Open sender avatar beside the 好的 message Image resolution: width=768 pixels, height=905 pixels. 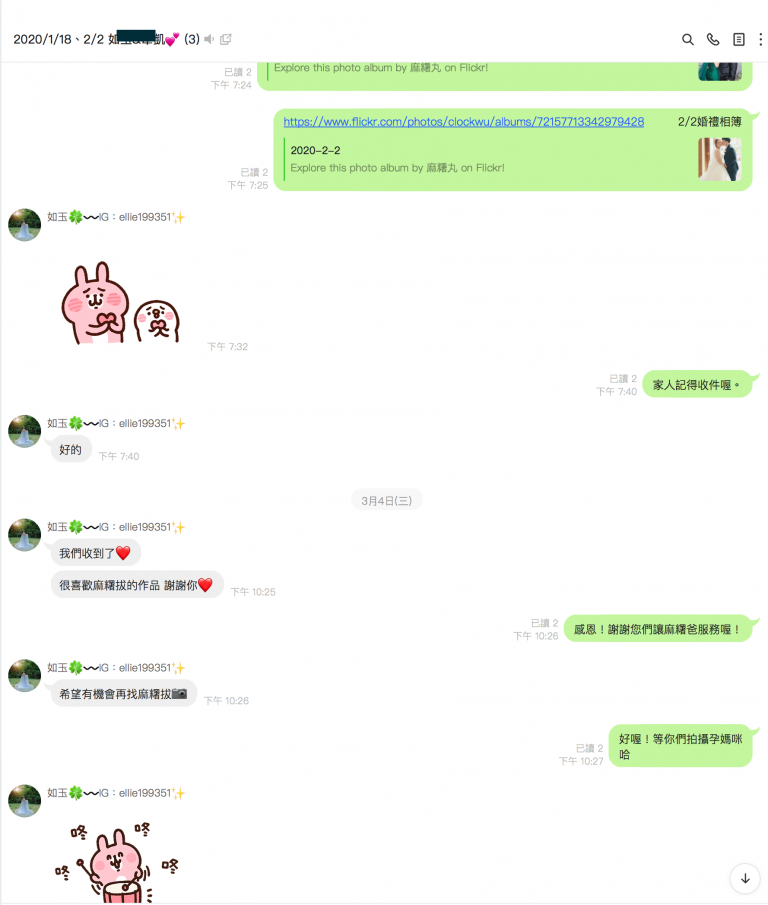coord(25,431)
